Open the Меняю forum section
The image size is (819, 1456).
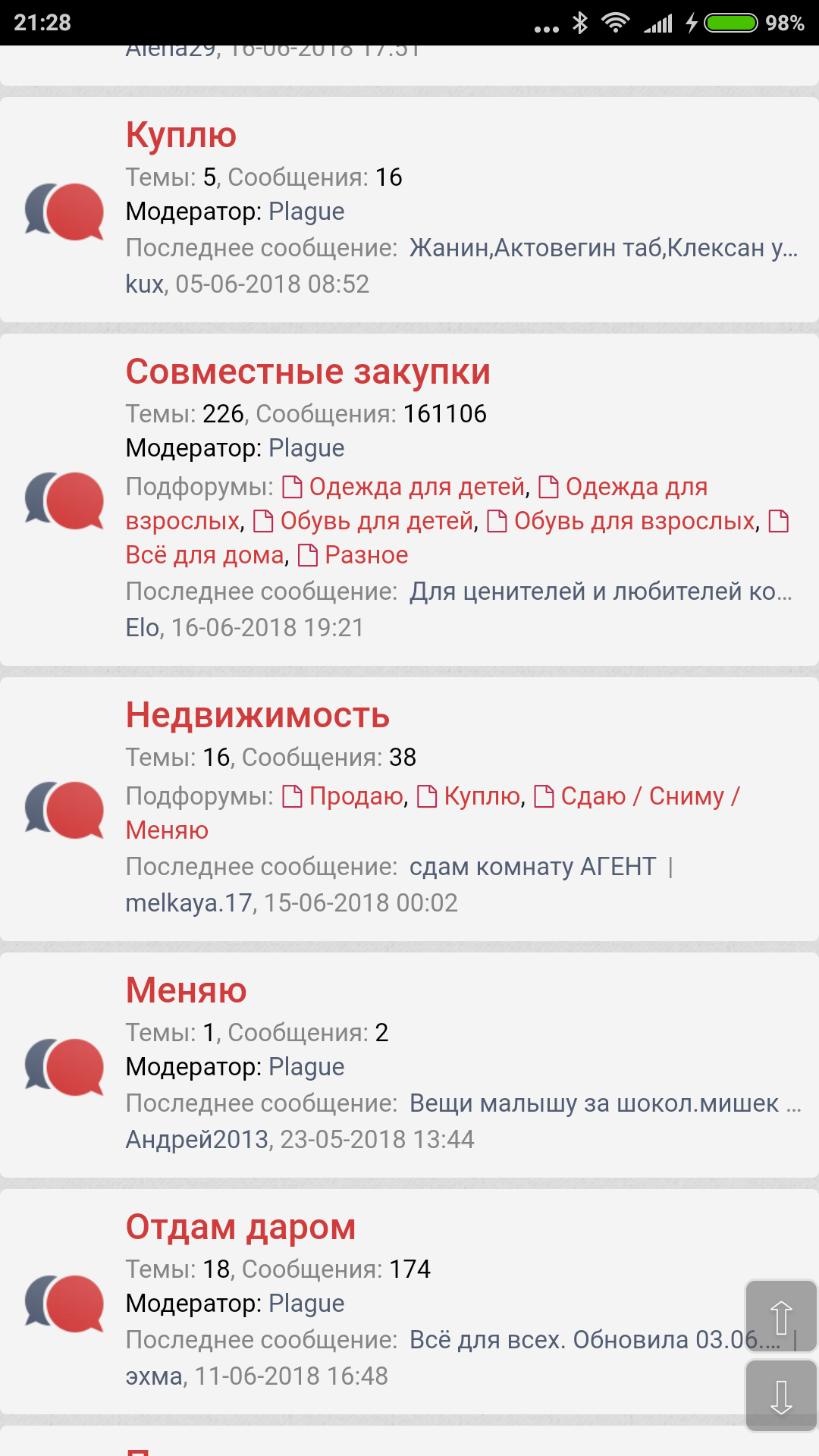click(186, 990)
